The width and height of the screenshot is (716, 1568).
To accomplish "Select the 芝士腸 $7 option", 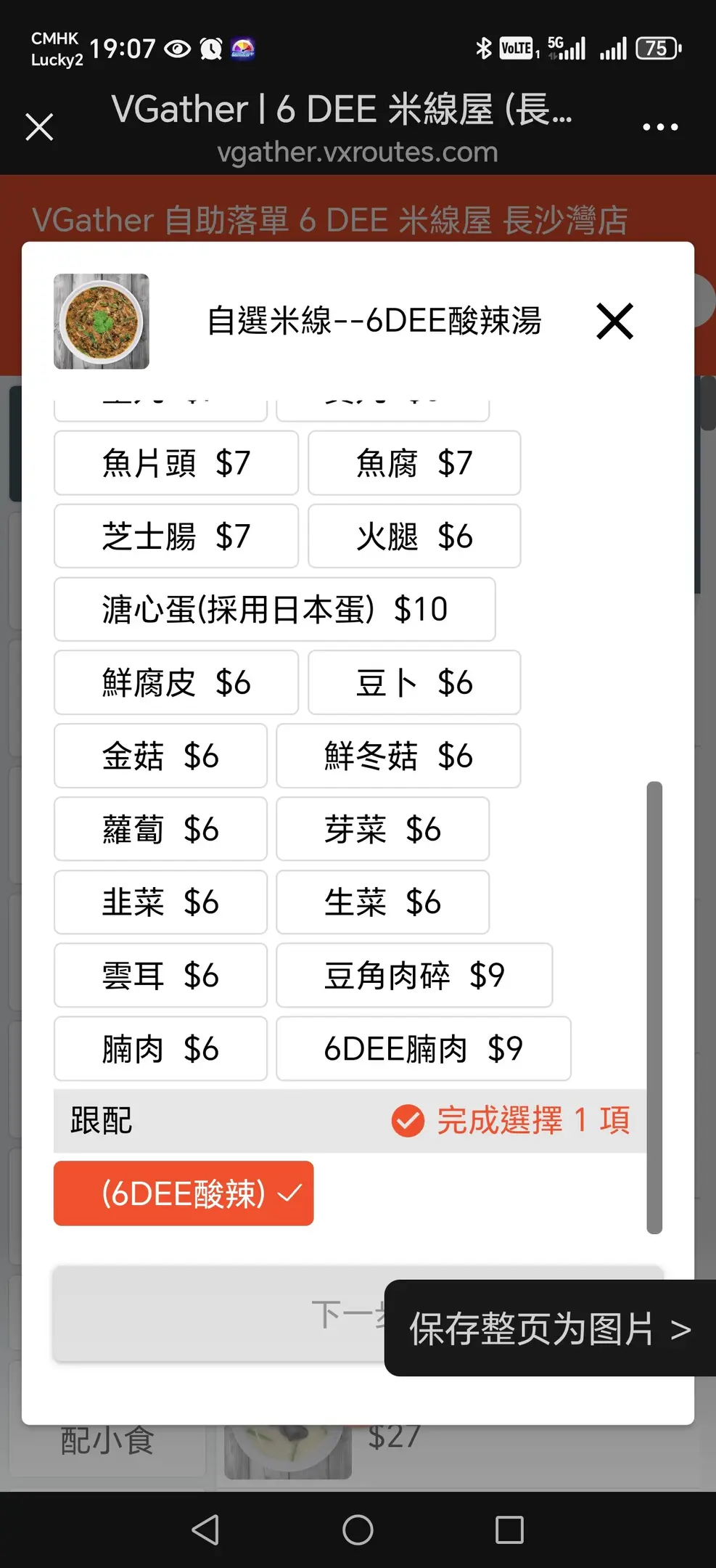I will click(x=176, y=536).
